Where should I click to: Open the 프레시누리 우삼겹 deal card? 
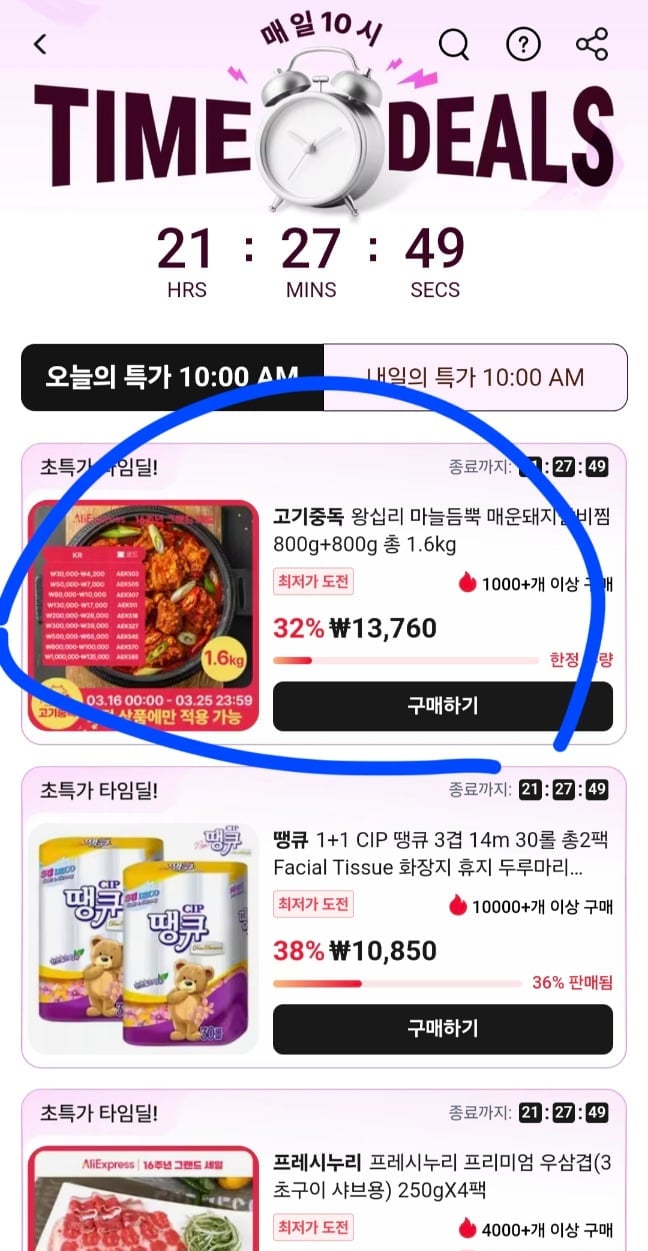(324, 1170)
